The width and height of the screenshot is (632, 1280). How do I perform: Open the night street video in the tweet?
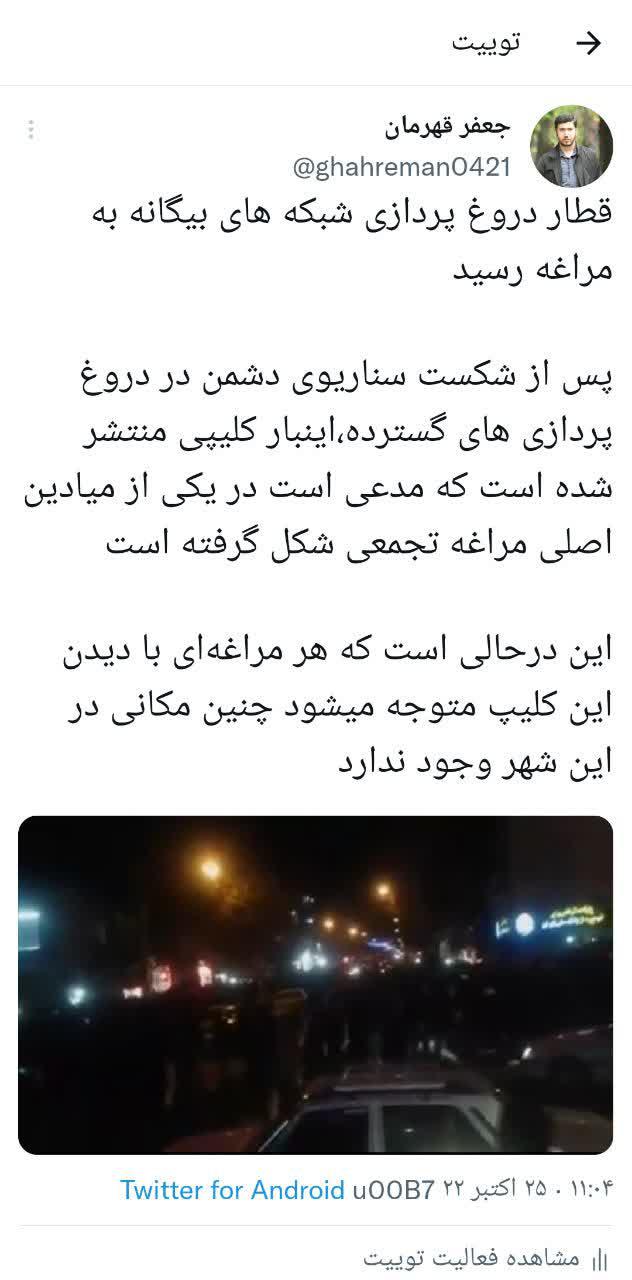coord(316,984)
